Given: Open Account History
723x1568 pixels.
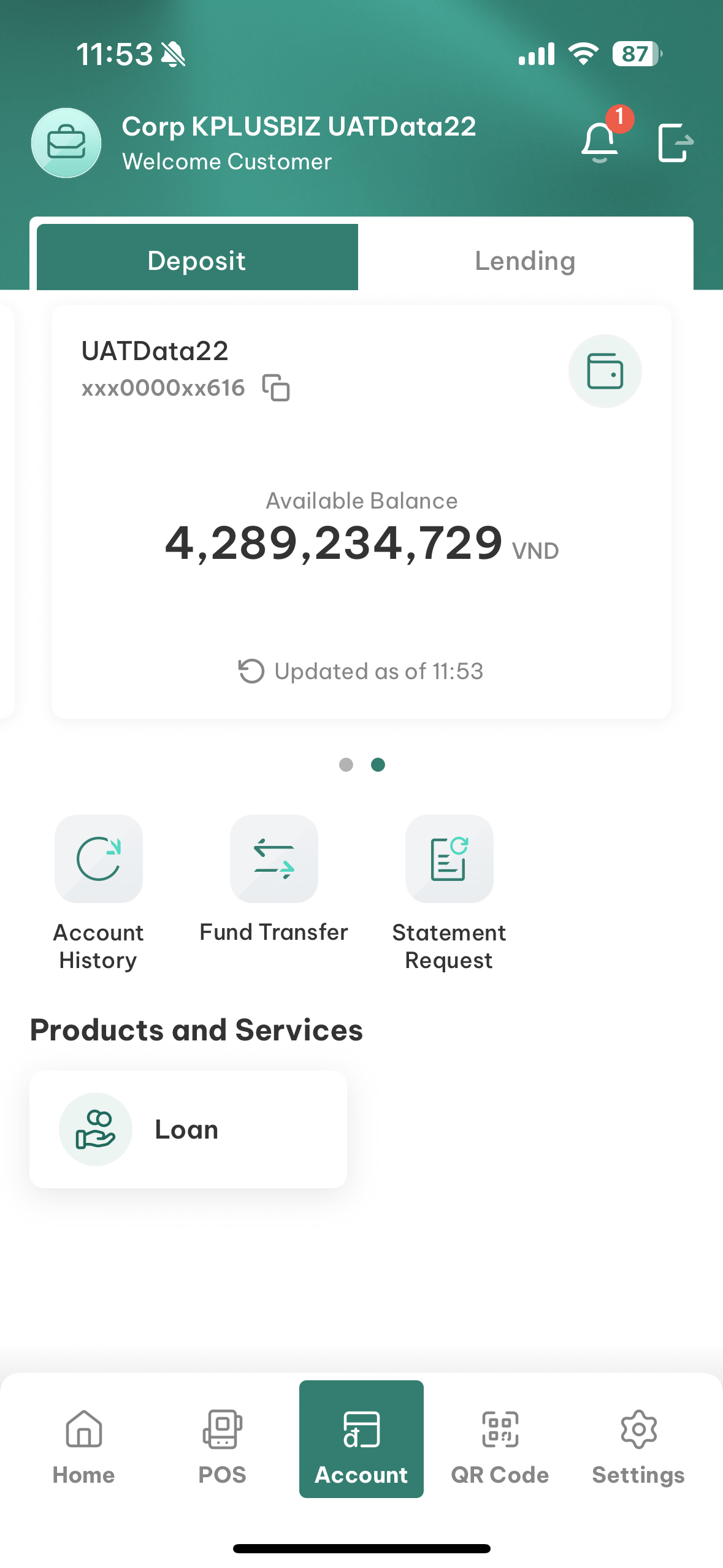Looking at the screenshot, I should pos(99,859).
